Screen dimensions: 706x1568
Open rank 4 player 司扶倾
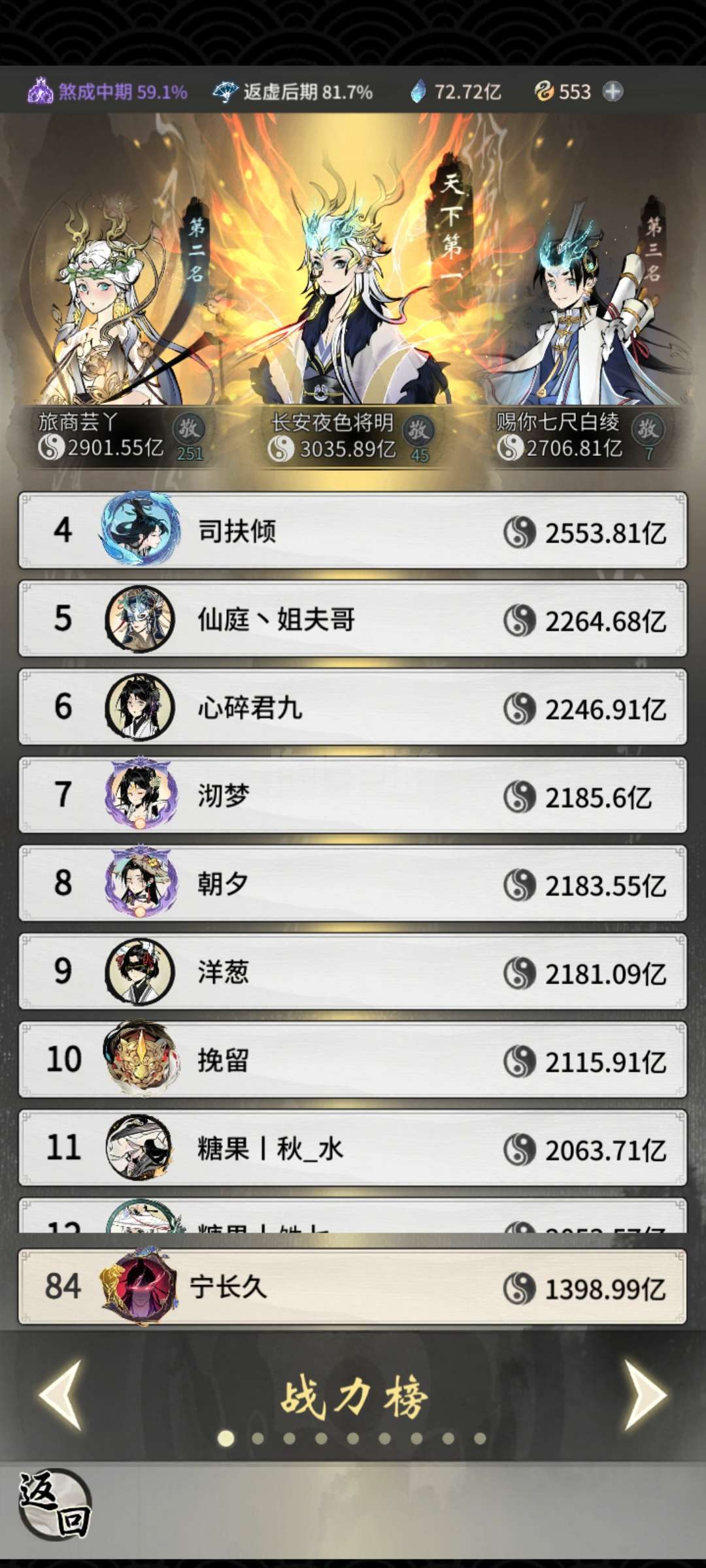(353, 531)
